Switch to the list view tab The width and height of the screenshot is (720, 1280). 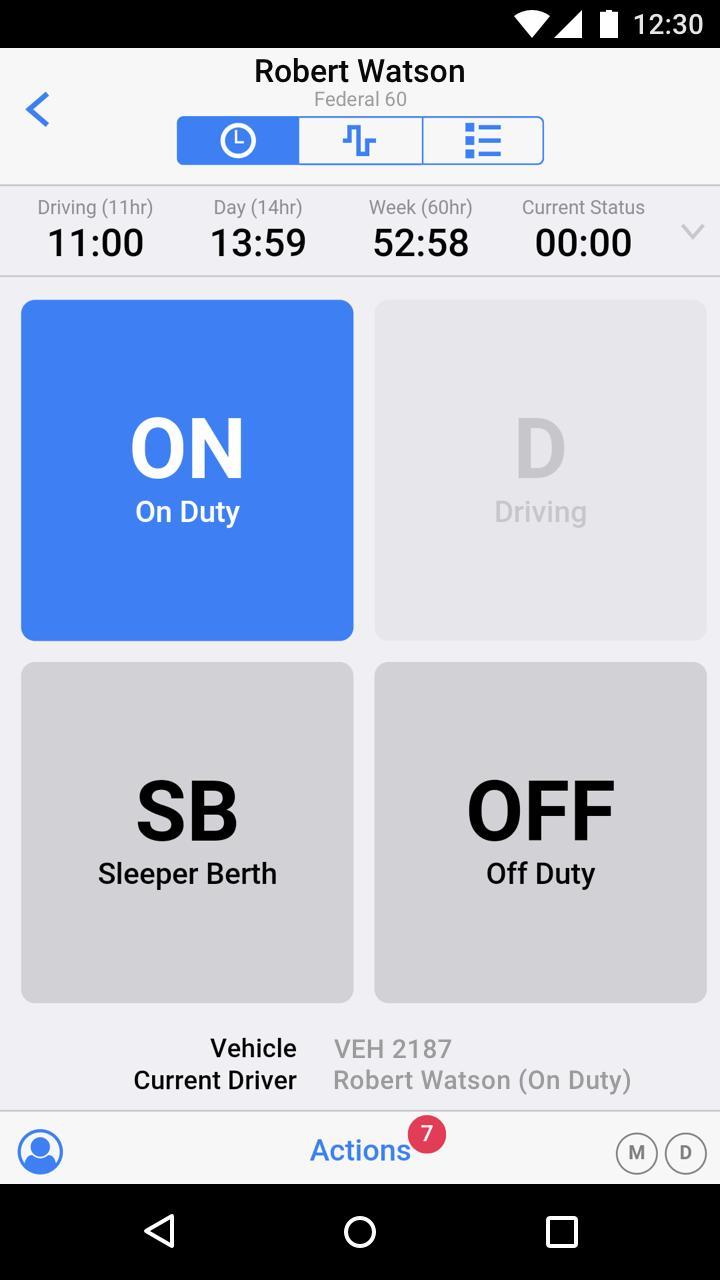[x=483, y=140]
